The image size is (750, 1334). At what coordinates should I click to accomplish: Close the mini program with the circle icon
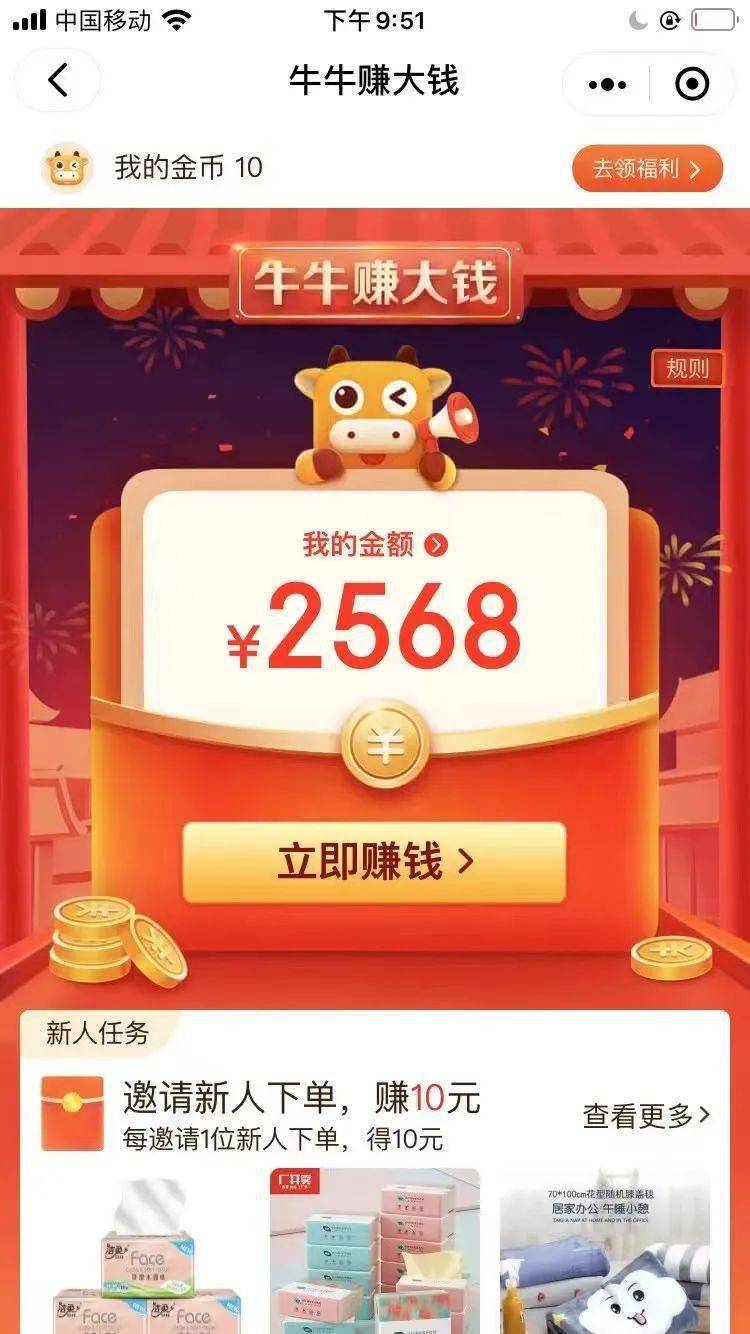(x=692, y=84)
